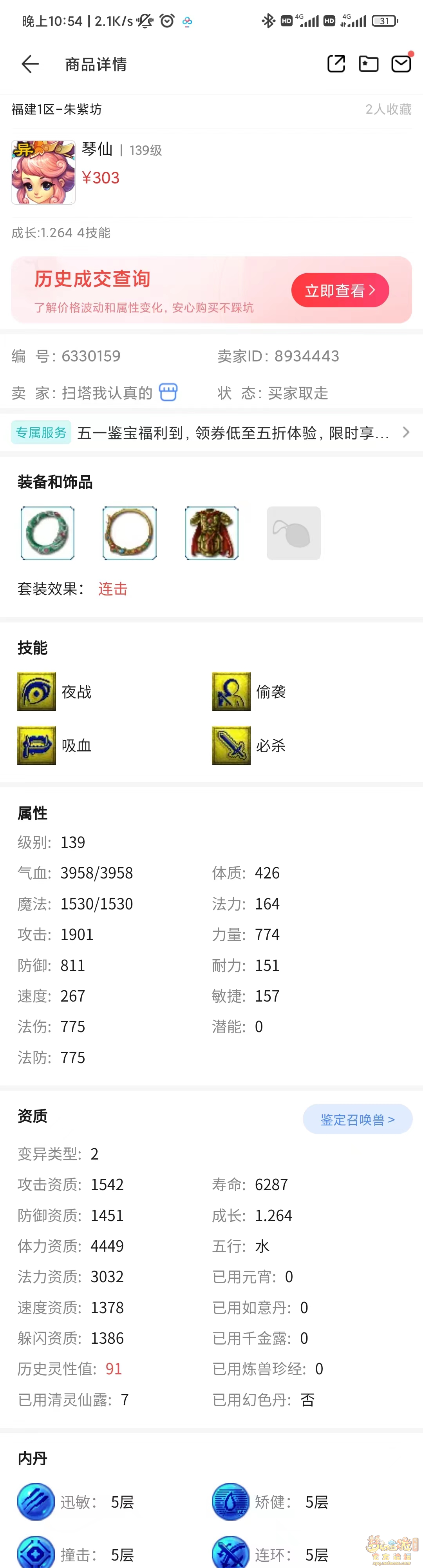Open the seller's shop icon beside 扫塔我认真的
The height and width of the screenshot is (1568, 423).
point(168,393)
